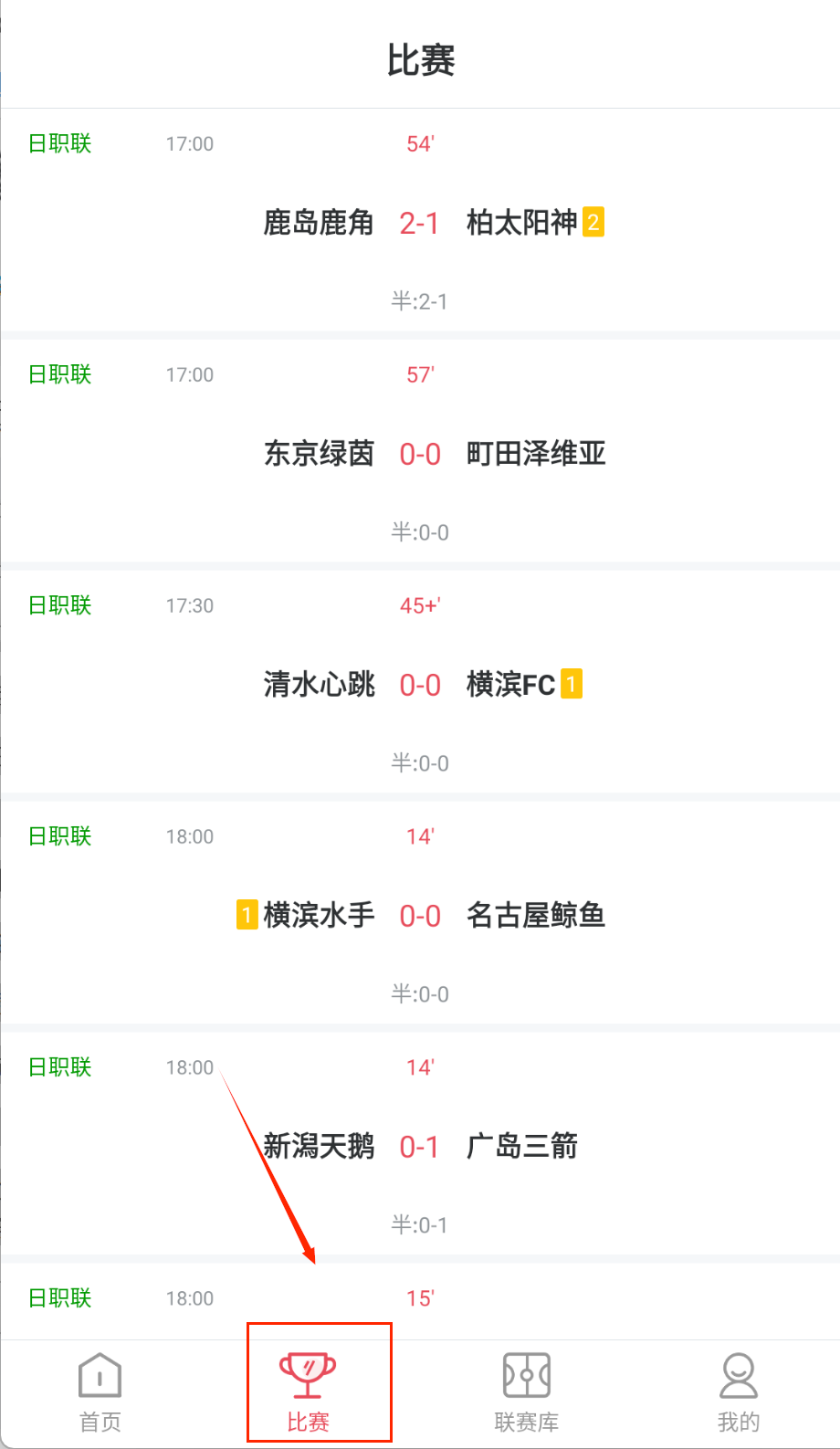The width and height of the screenshot is (840, 1449).
Task: Open 东京绿茵 vs 町田泽维亚 match
Action: tap(420, 453)
